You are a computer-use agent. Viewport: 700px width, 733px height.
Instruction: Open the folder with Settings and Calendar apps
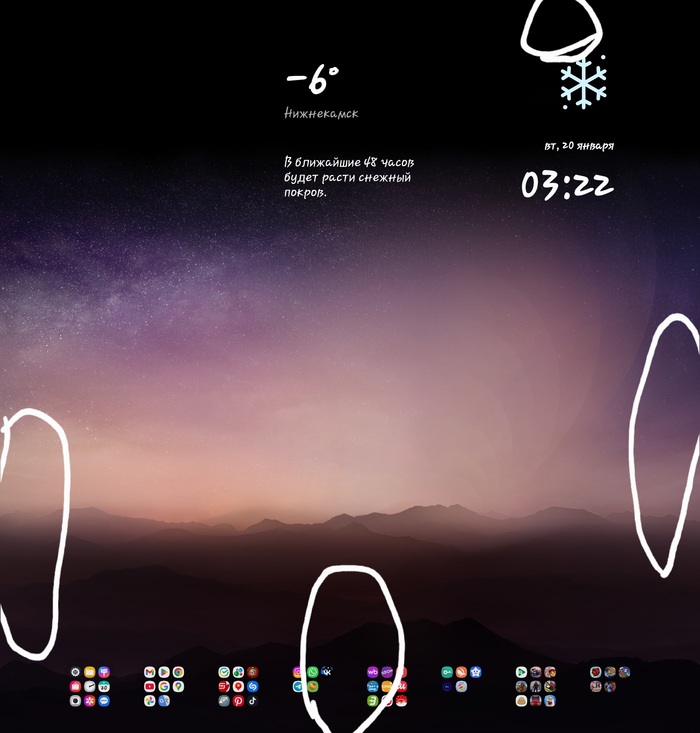tap(89, 686)
